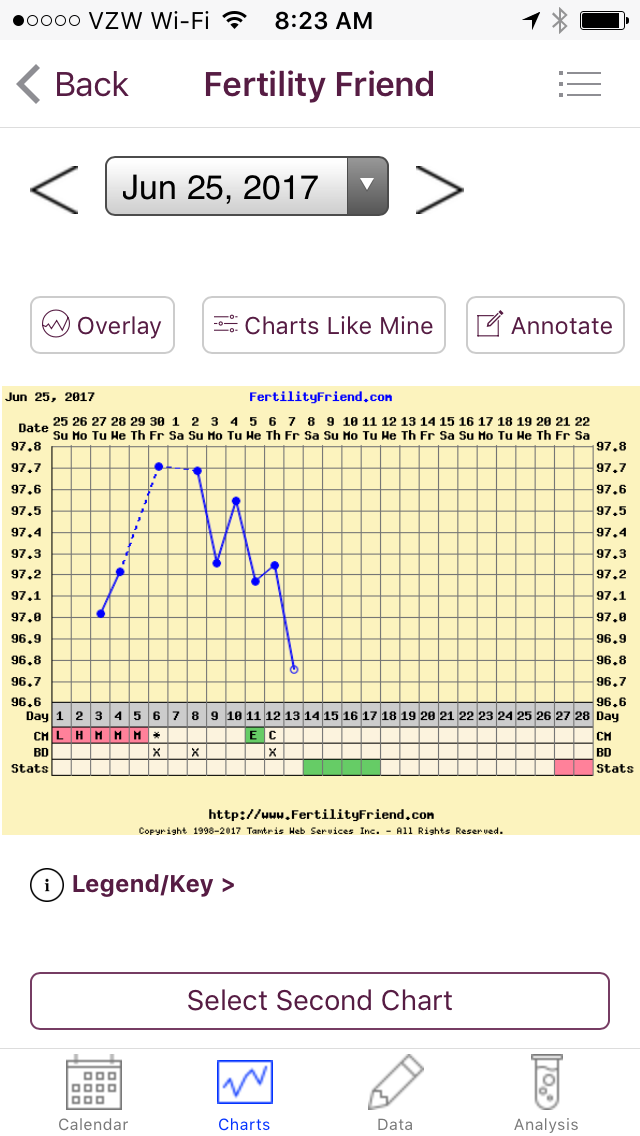Switch to the Charts tab
The width and height of the screenshot is (640, 1136).
click(244, 1094)
